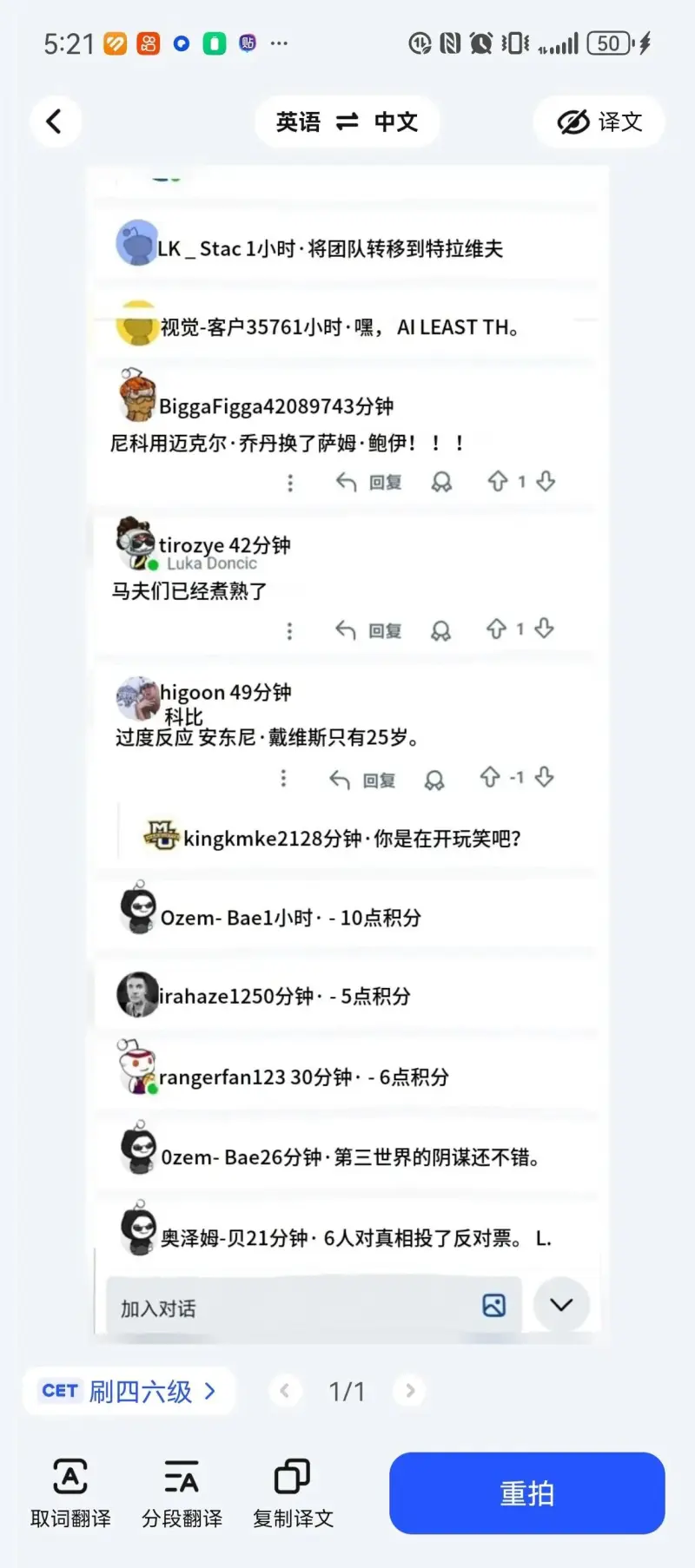Go back using the back arrow

(x=55, y=122)
